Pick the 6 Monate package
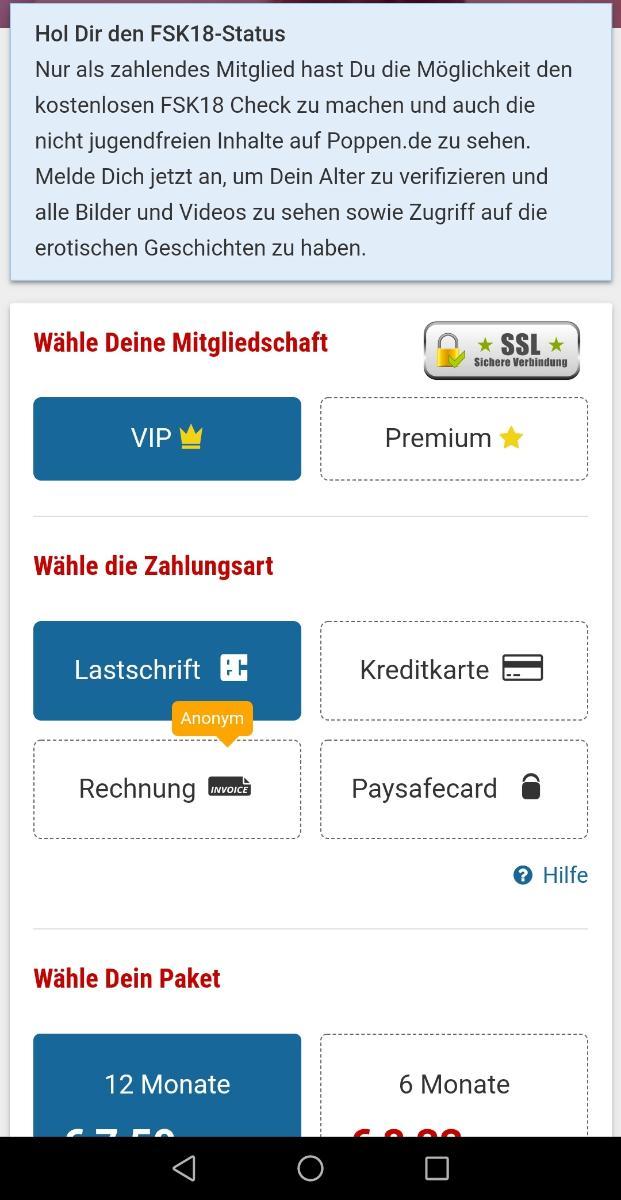 (453, 1085)
